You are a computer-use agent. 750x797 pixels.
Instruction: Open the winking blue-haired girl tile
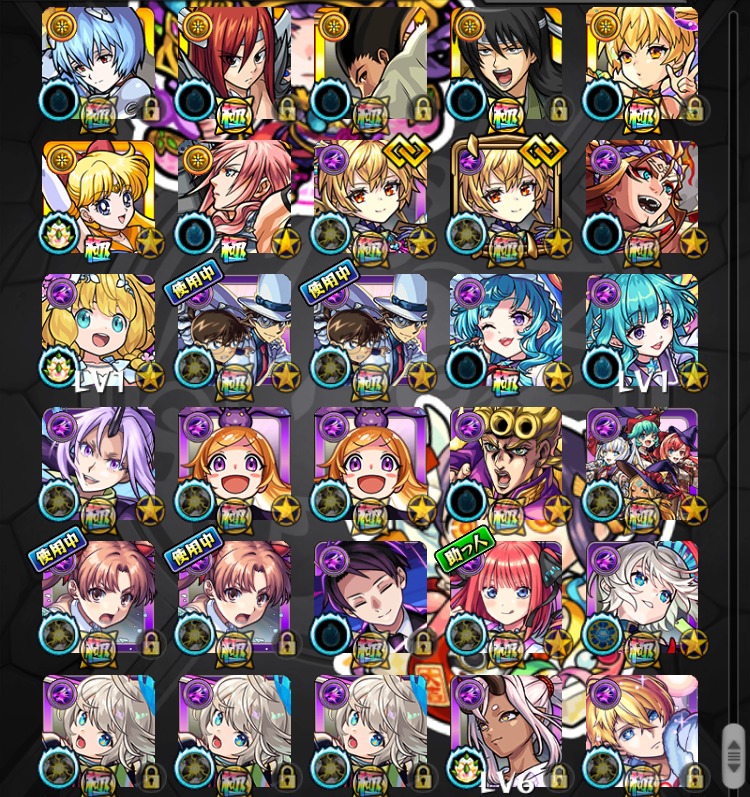point(506,332)
